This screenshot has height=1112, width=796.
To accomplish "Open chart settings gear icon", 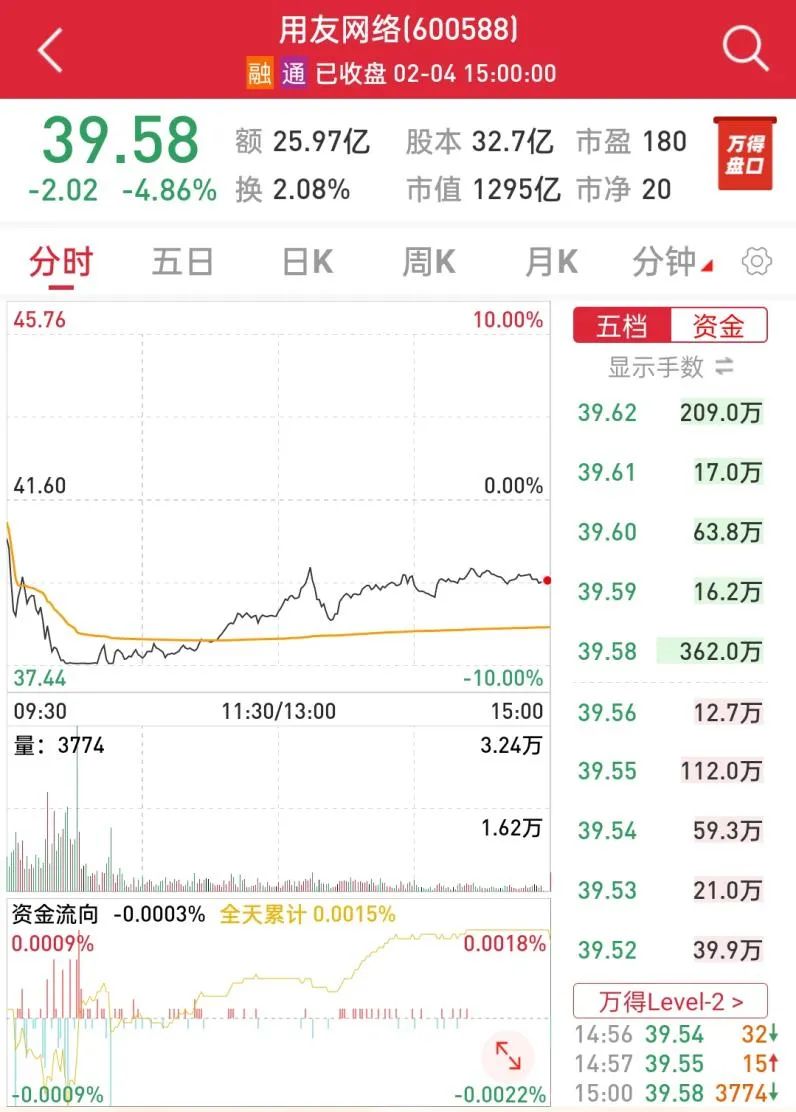I will [757, 263].
